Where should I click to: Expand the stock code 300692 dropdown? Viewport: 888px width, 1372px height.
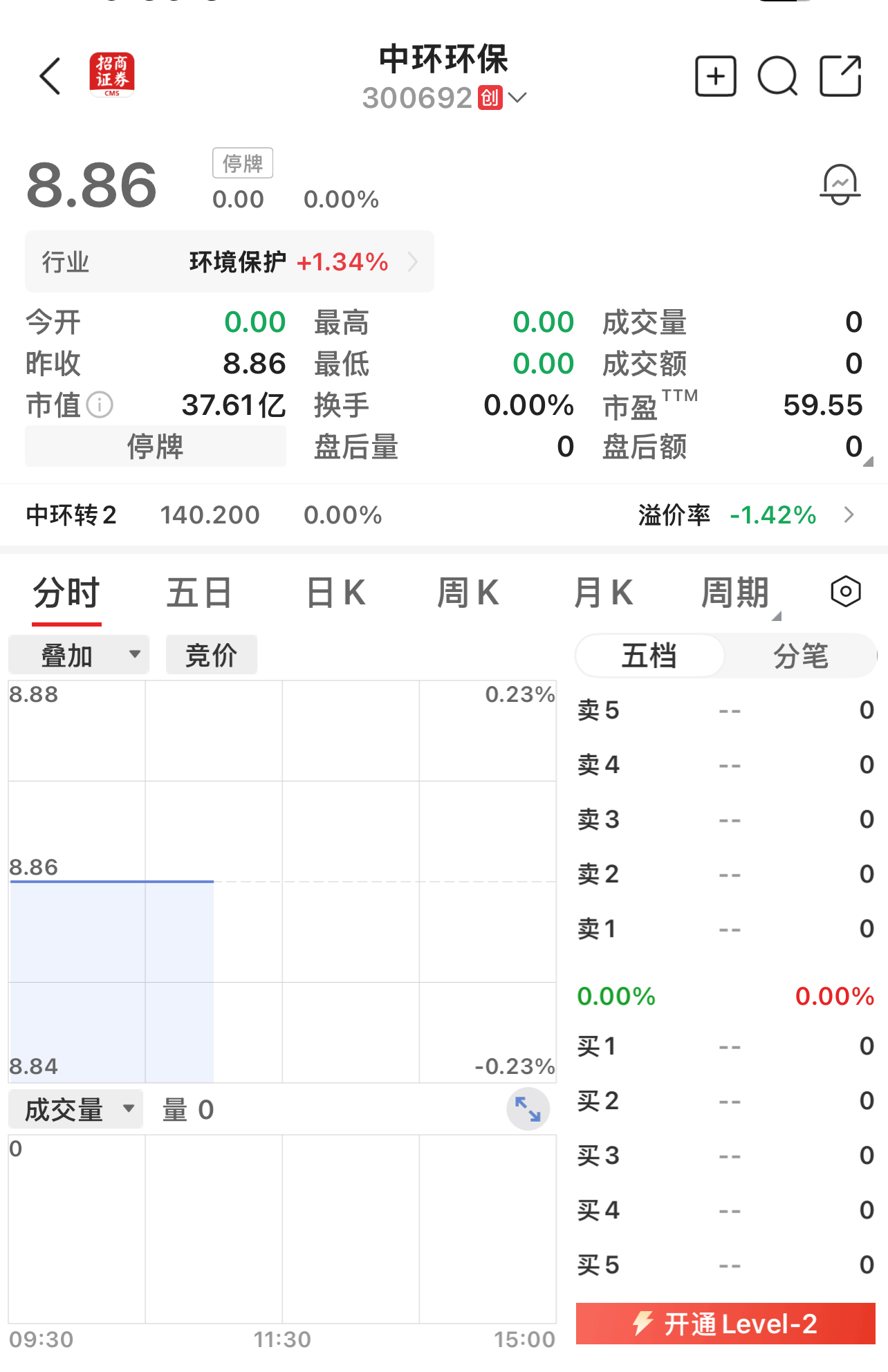[x=517, y=98]
